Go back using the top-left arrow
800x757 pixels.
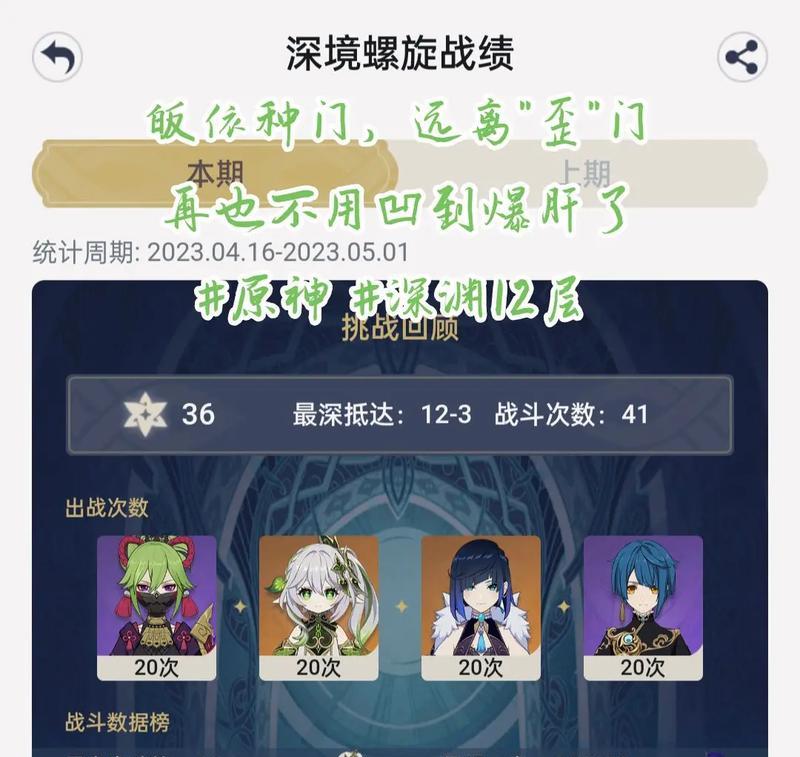click(x=57, y=57)
